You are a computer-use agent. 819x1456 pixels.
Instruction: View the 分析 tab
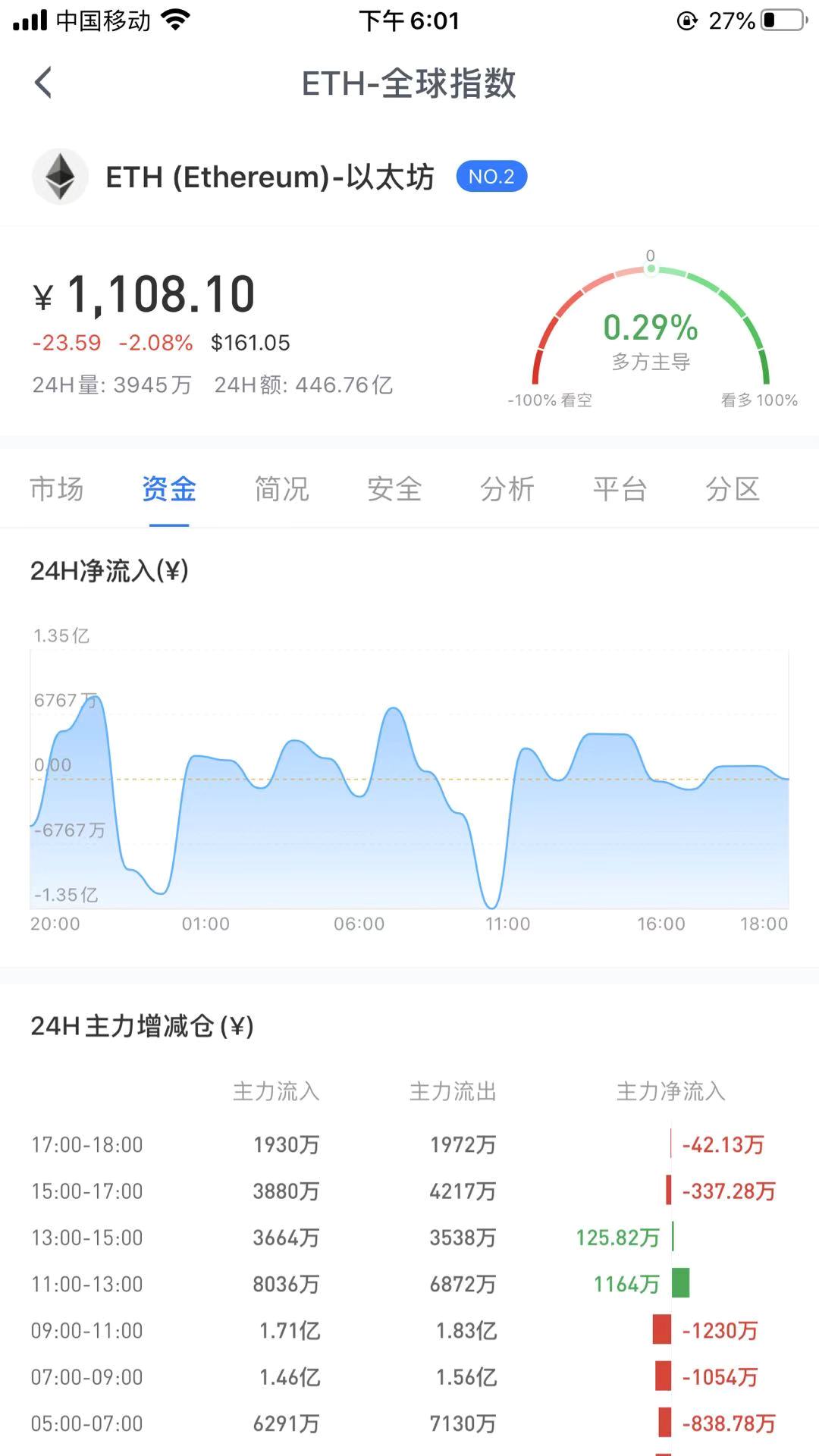[507, 489]
